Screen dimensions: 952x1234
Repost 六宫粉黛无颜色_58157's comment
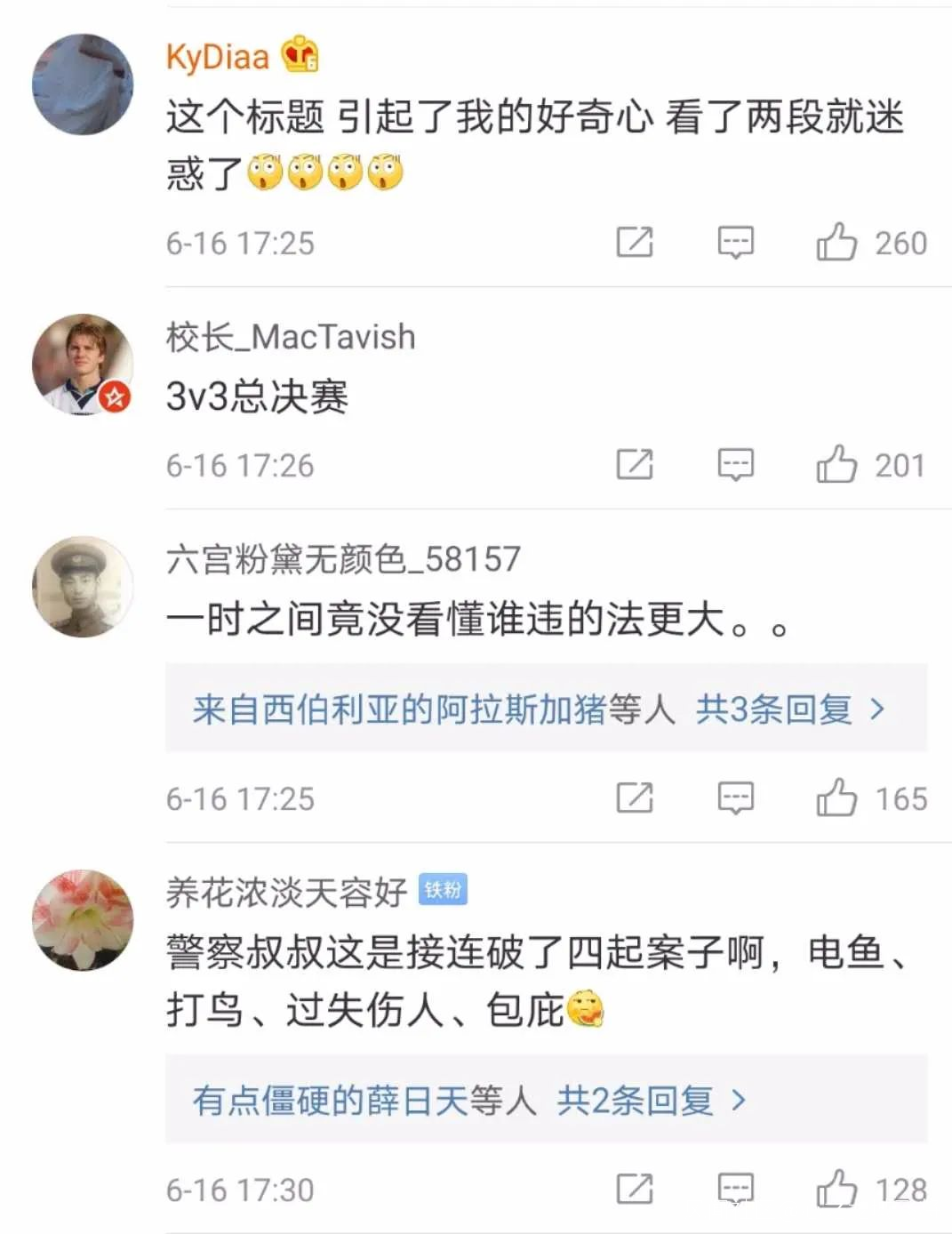635,797
